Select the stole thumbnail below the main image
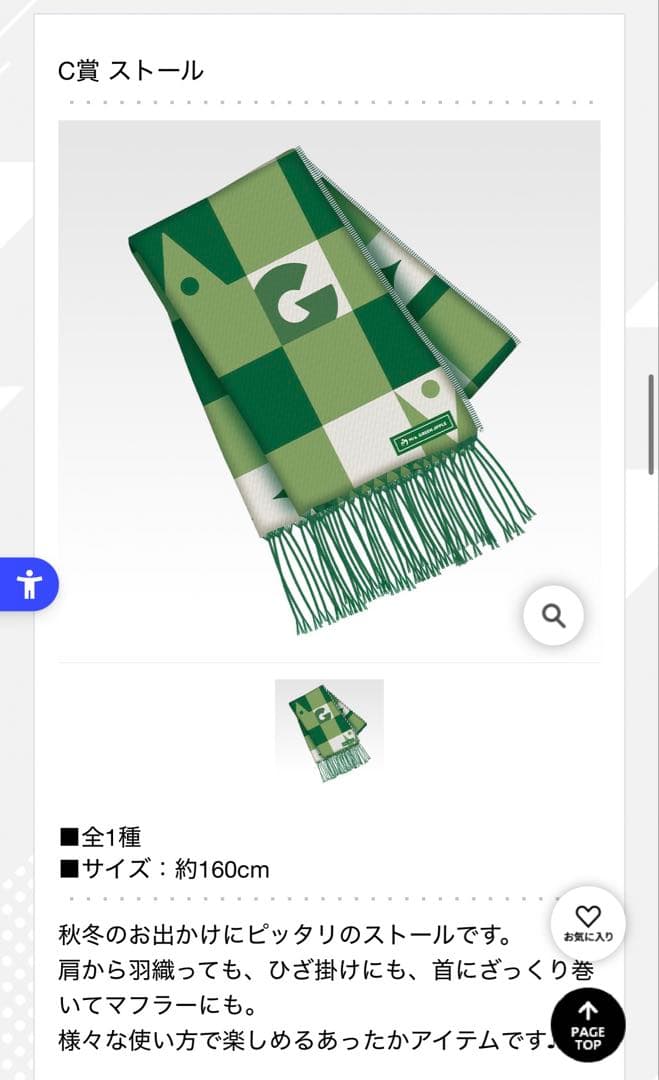 pos(329,730)
